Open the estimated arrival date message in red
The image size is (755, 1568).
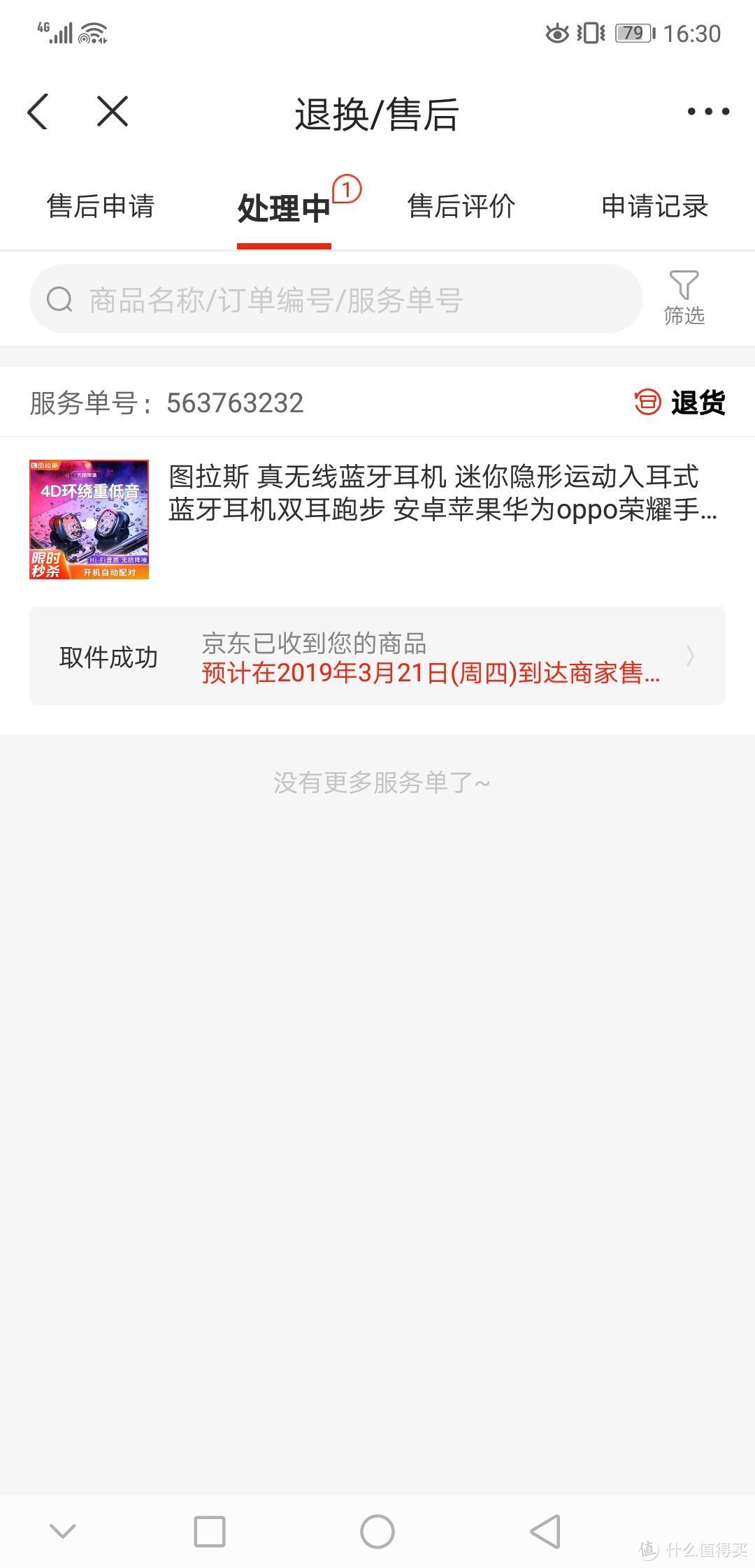click(430, 673)
